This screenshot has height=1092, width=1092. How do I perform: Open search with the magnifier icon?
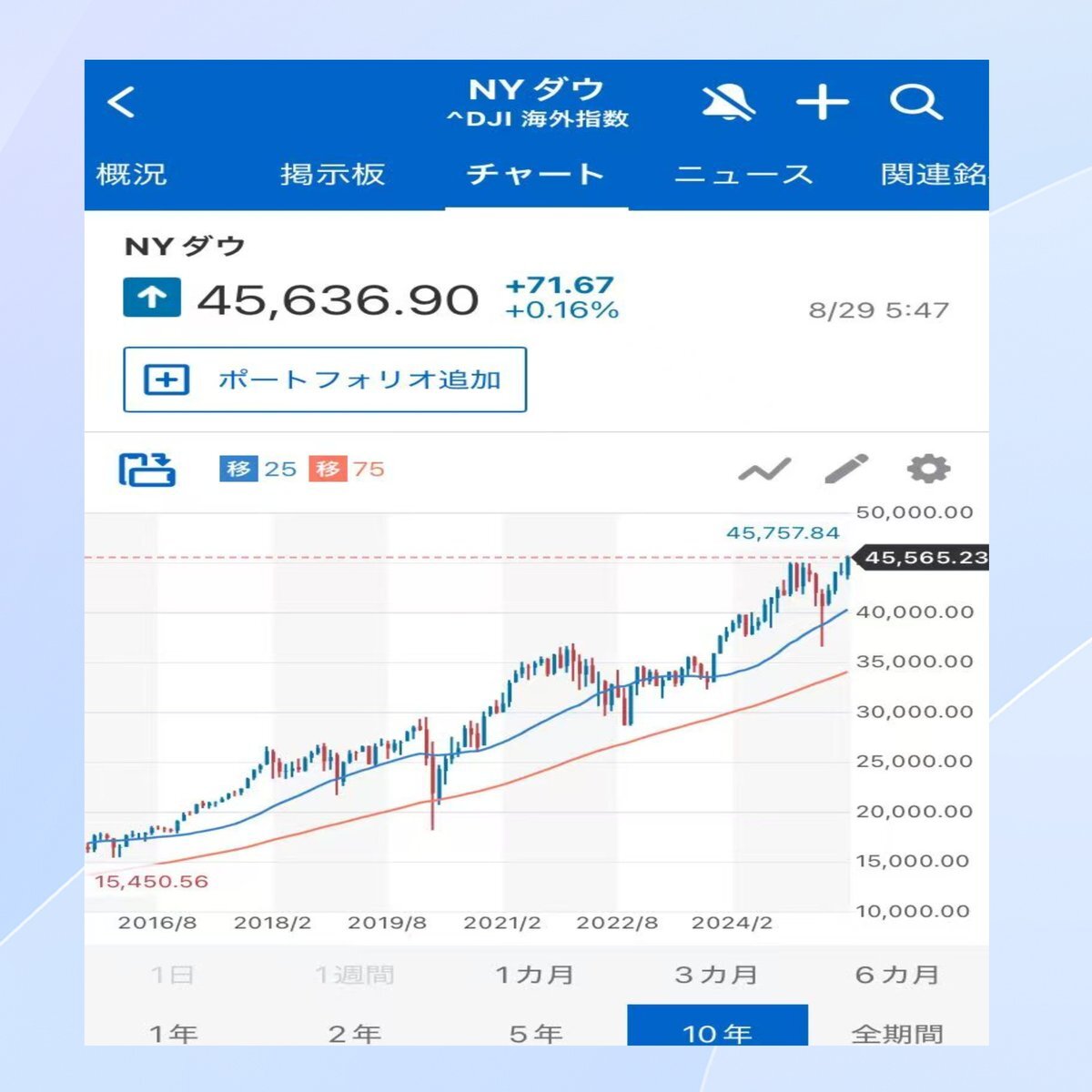(x=915, y=102)
